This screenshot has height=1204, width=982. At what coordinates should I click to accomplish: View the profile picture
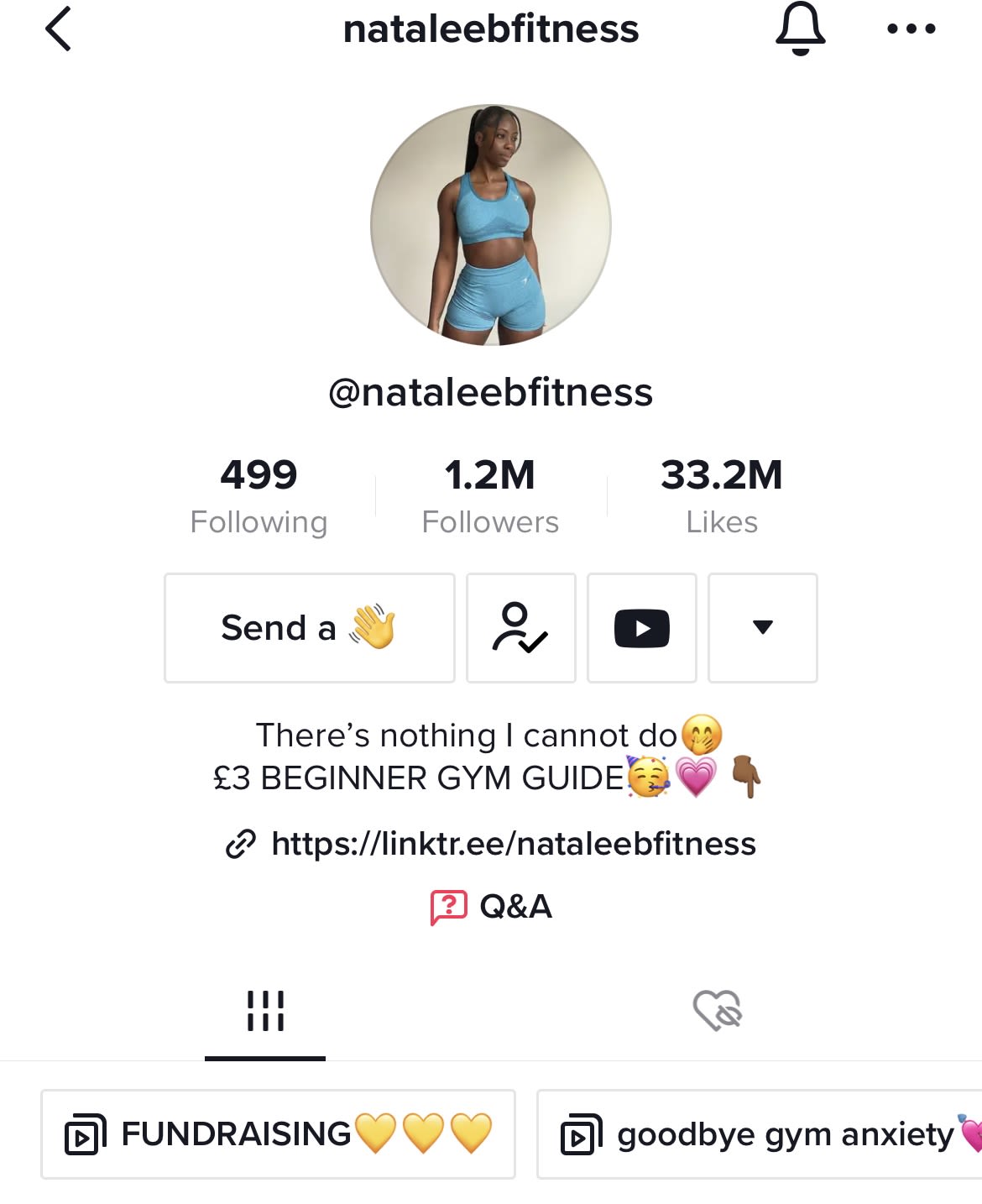pos(491,225)
